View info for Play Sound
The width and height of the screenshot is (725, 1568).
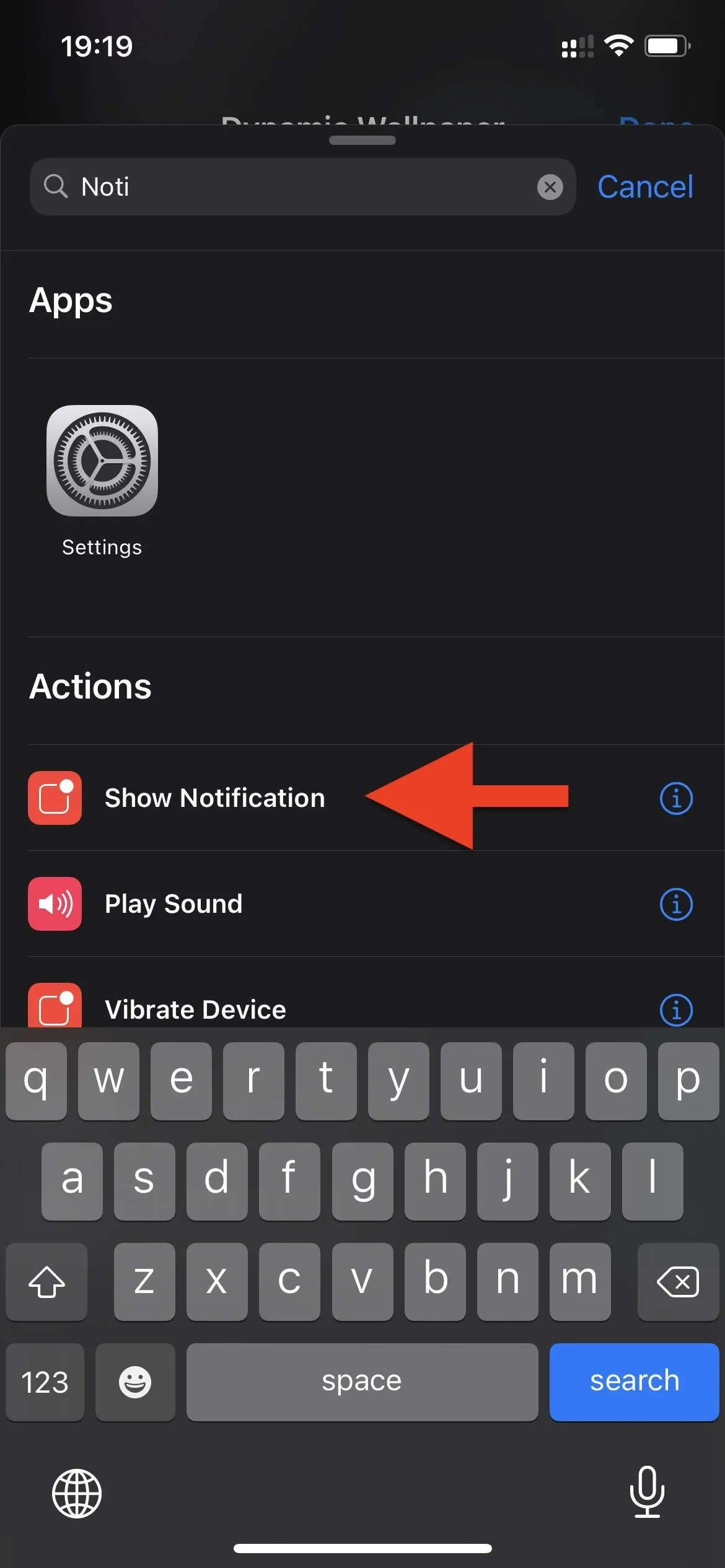click(676, 904)
